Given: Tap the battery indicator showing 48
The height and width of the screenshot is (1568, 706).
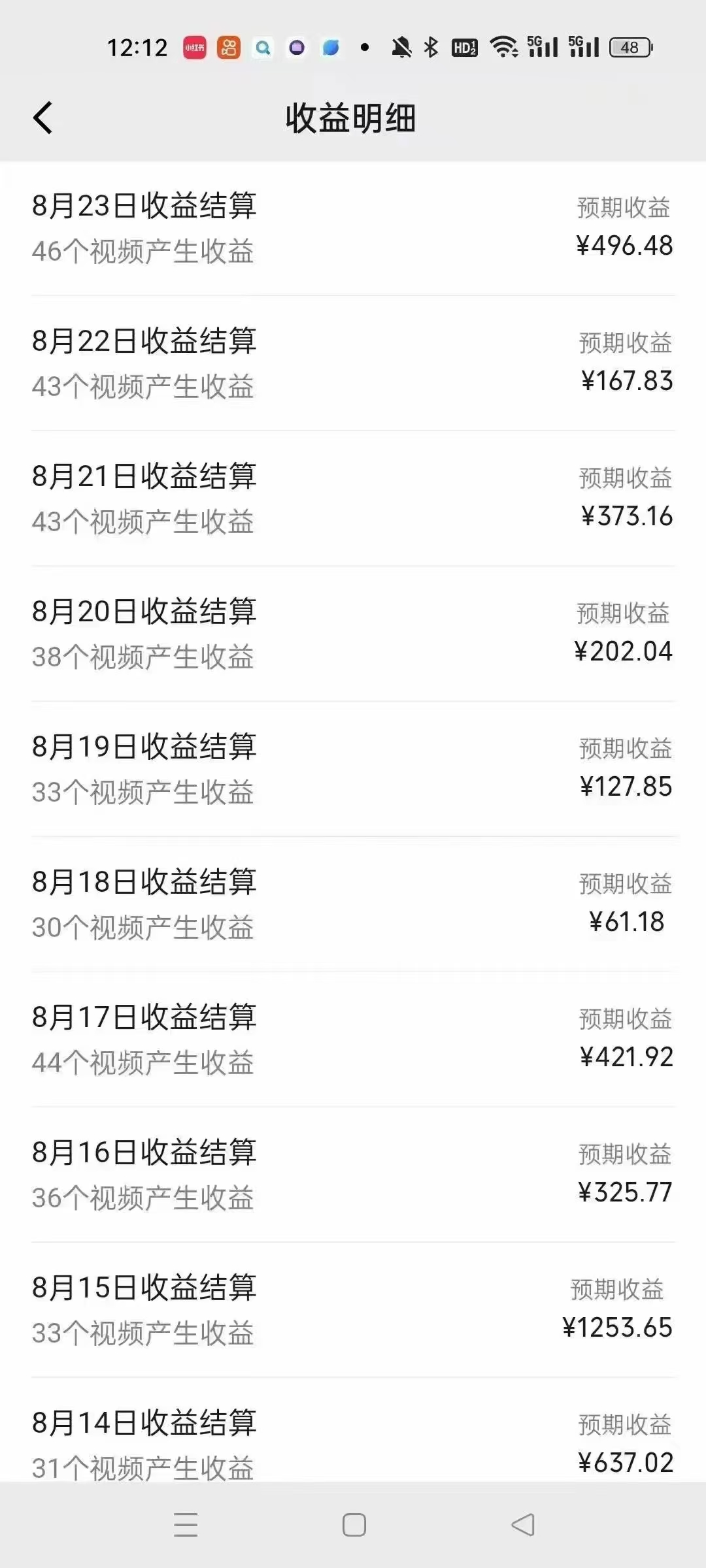Looking at the screenshot, I should 630,48.
